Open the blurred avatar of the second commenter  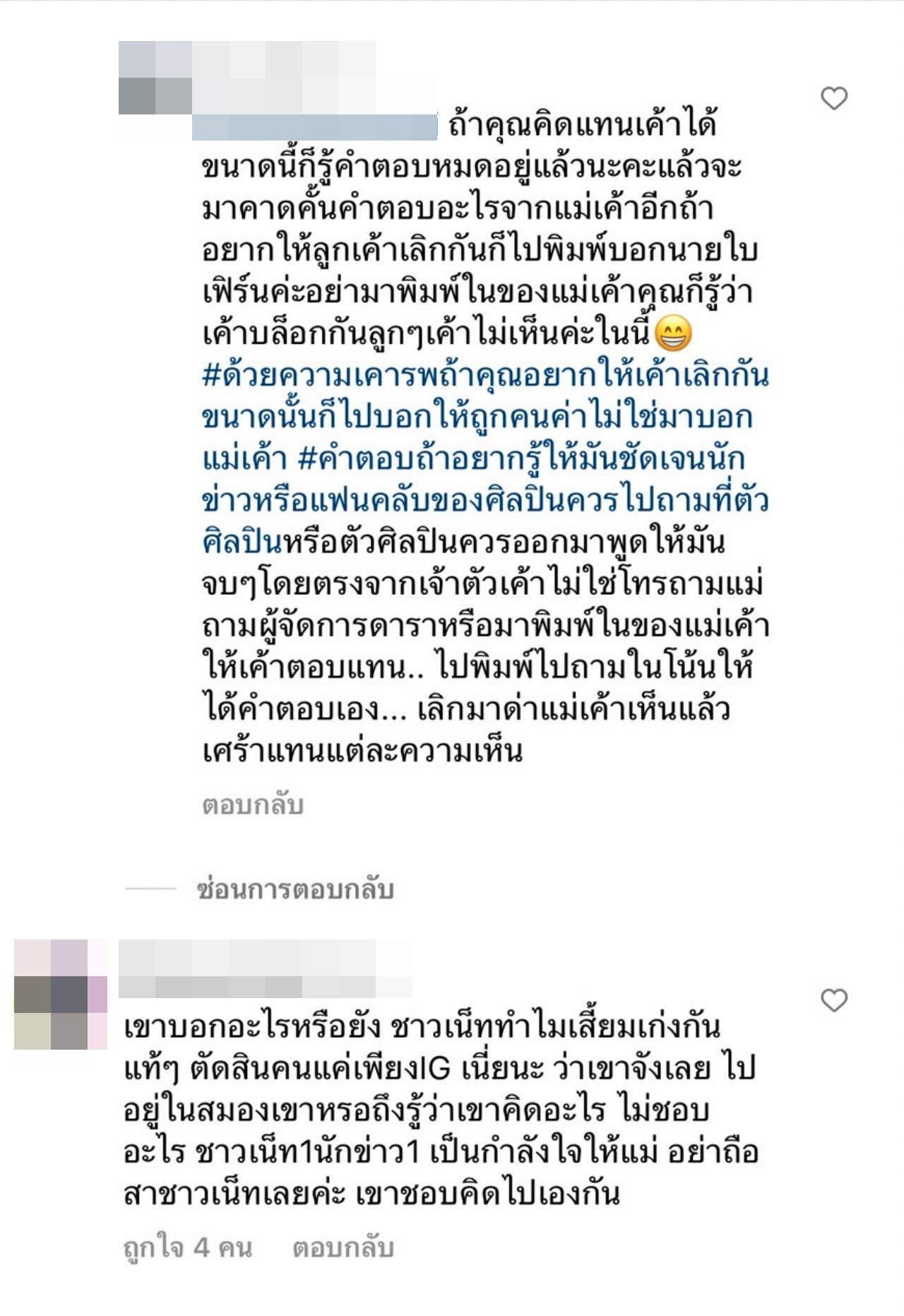[60, 994]
